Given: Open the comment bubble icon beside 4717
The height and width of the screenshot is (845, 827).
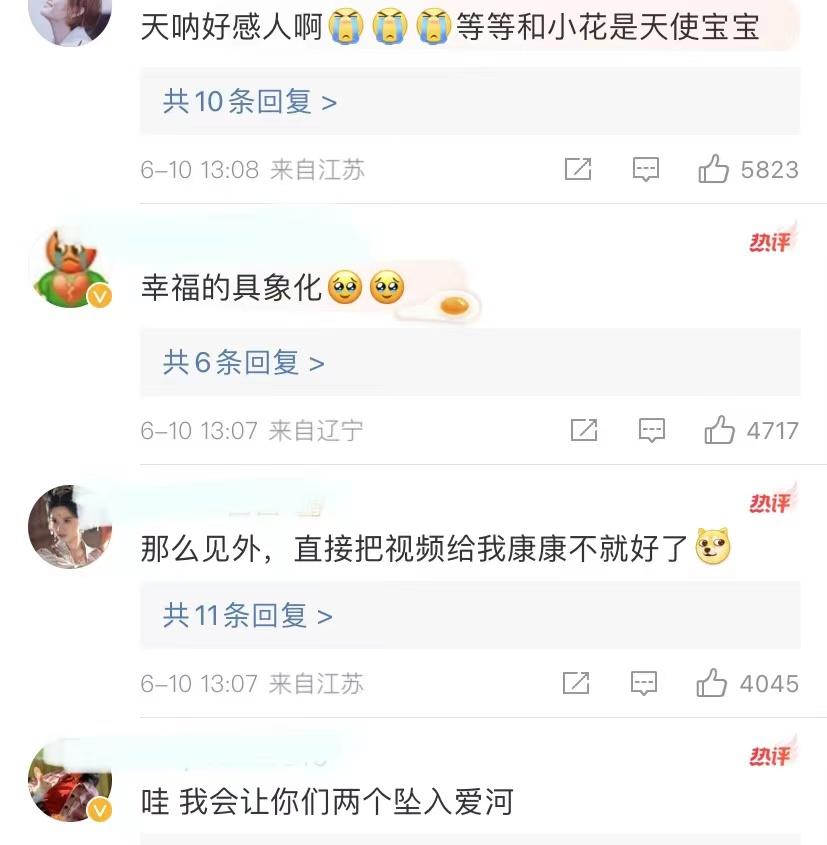Looking at the screenshot, I should click(x=651, y=431).
